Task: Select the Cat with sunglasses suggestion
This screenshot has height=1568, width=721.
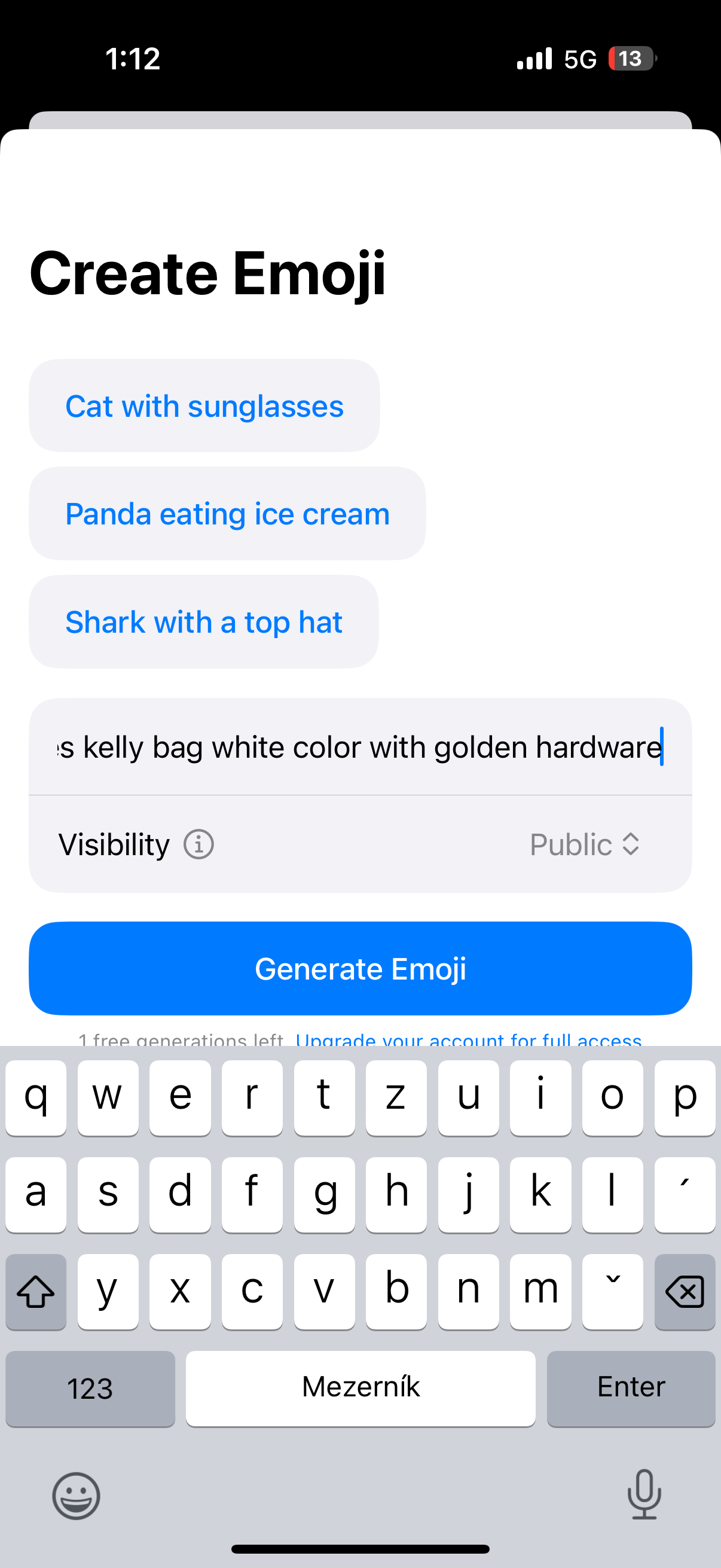Action: 204,406
